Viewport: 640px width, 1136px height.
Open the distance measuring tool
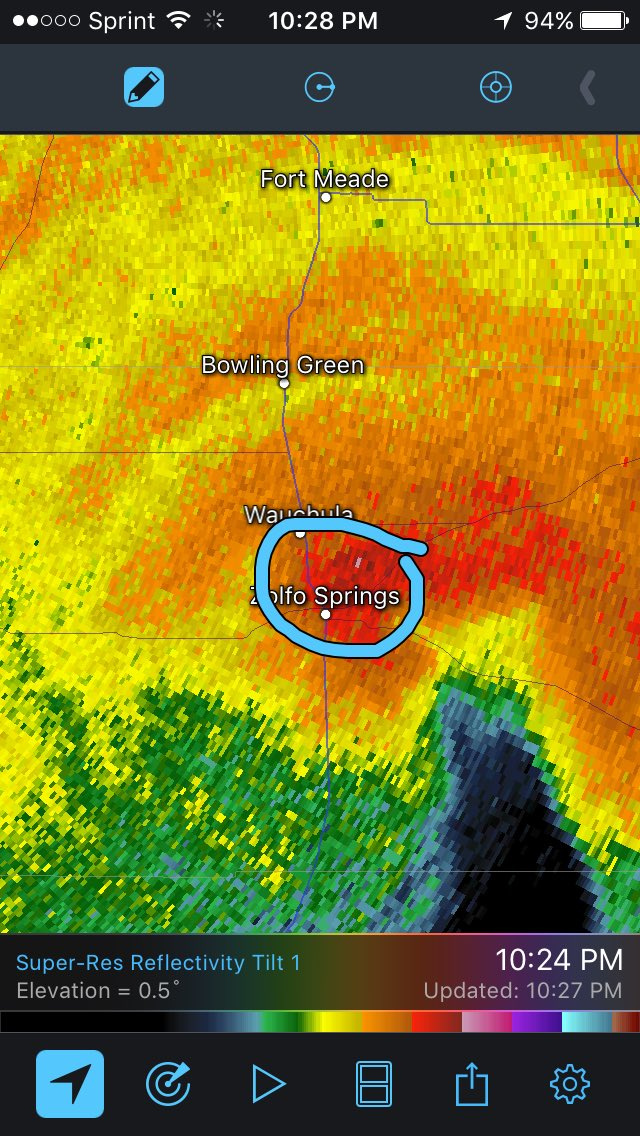click(320, 88)
